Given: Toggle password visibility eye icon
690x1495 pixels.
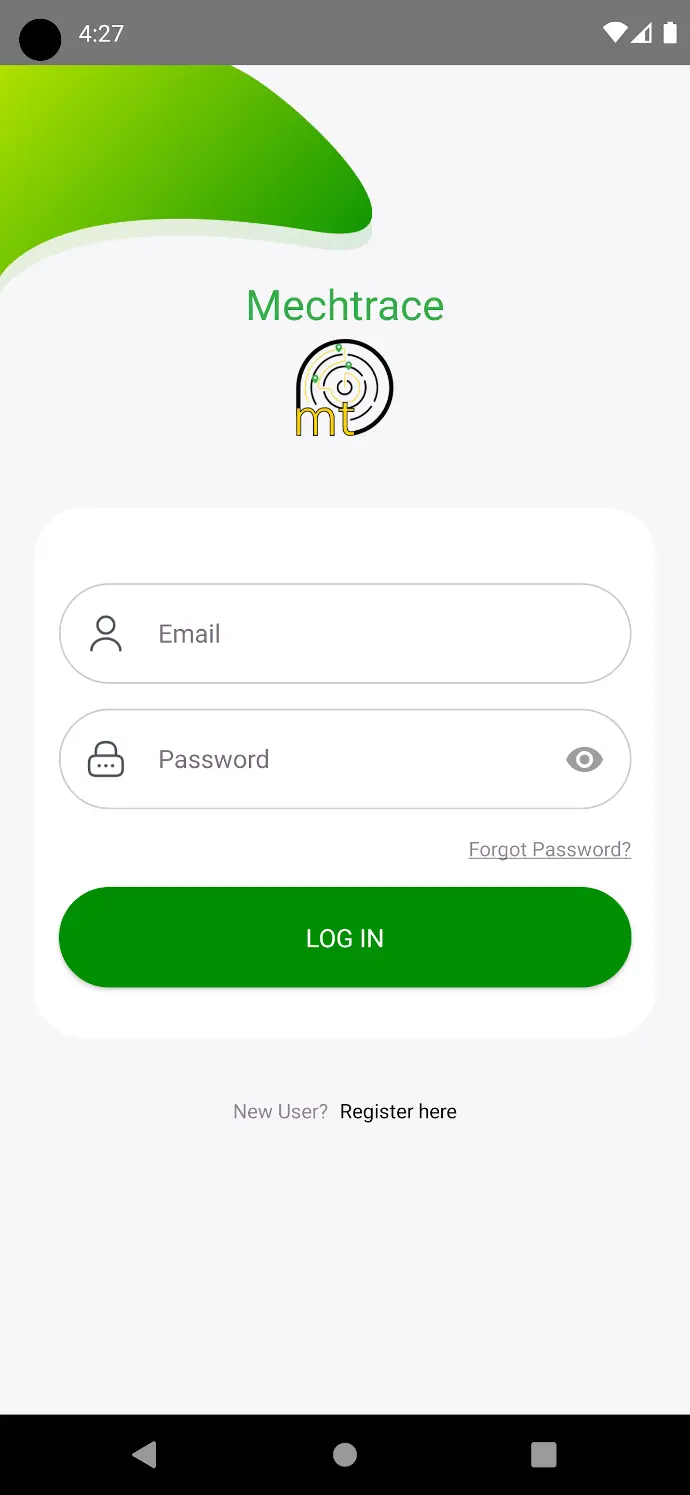Looking at the screenshot, I should pos(584,760).
